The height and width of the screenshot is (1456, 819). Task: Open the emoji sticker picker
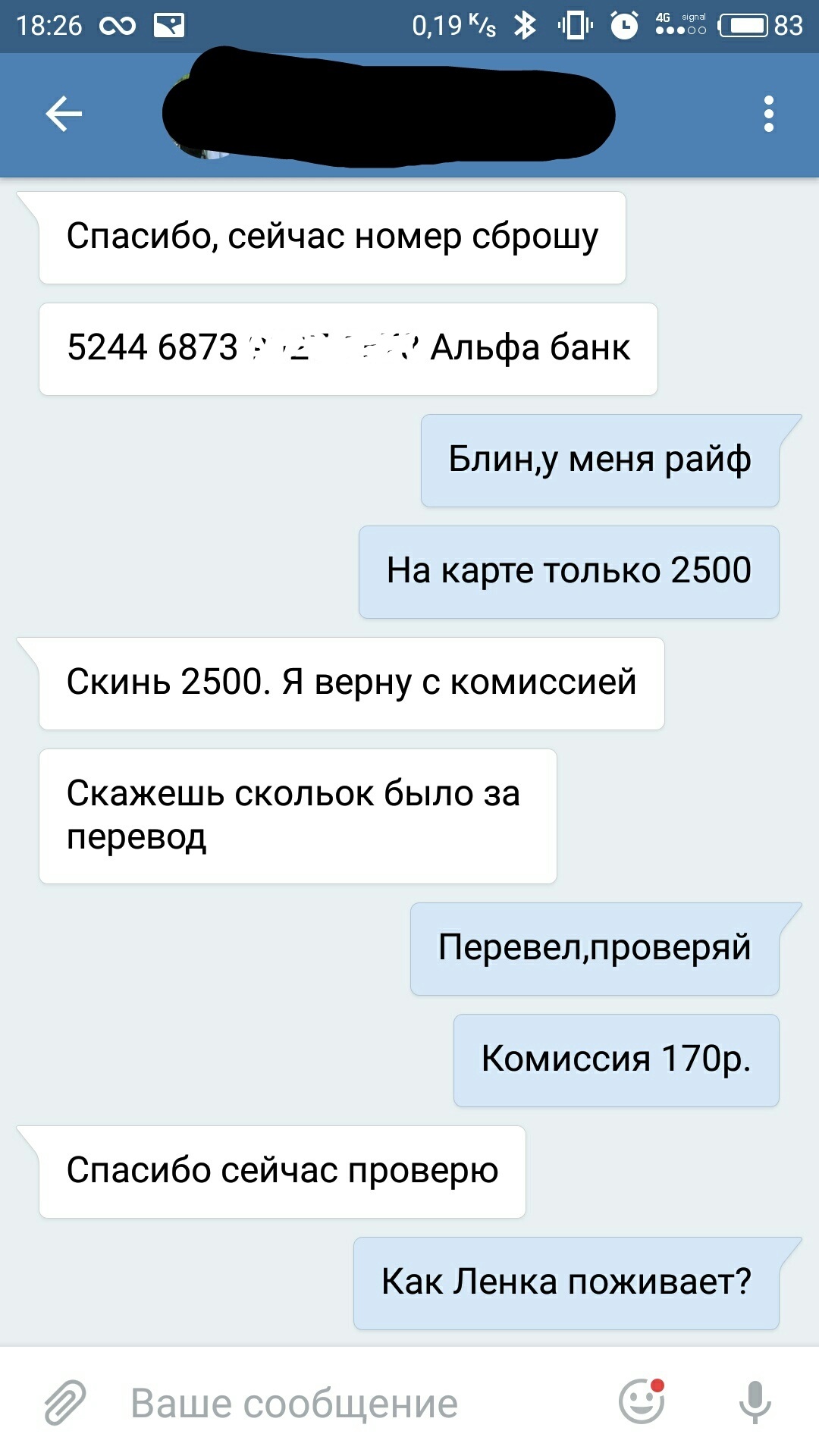tap(642, 1401)
